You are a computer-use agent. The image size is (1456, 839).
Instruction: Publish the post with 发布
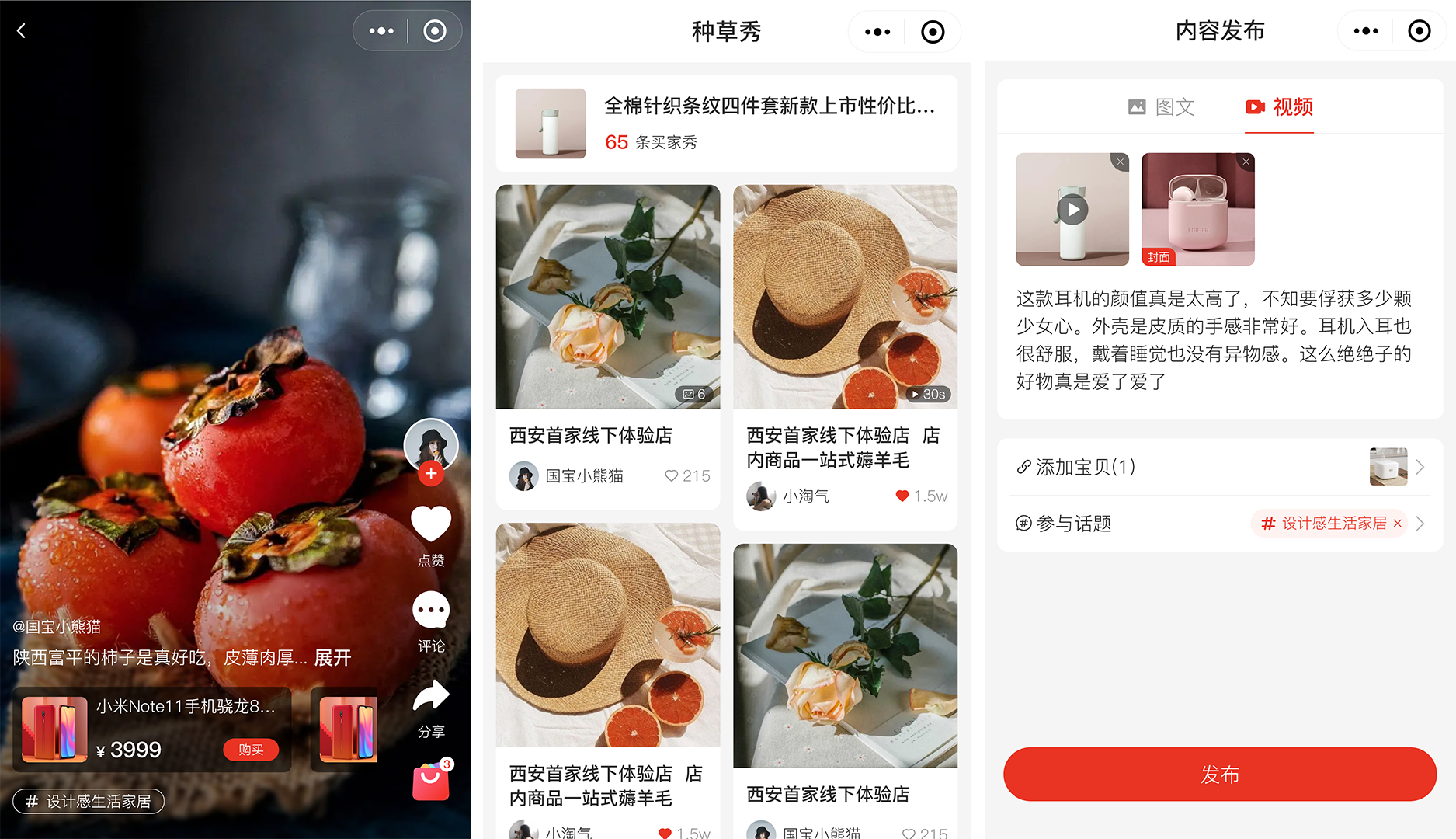click(1219, 775)
